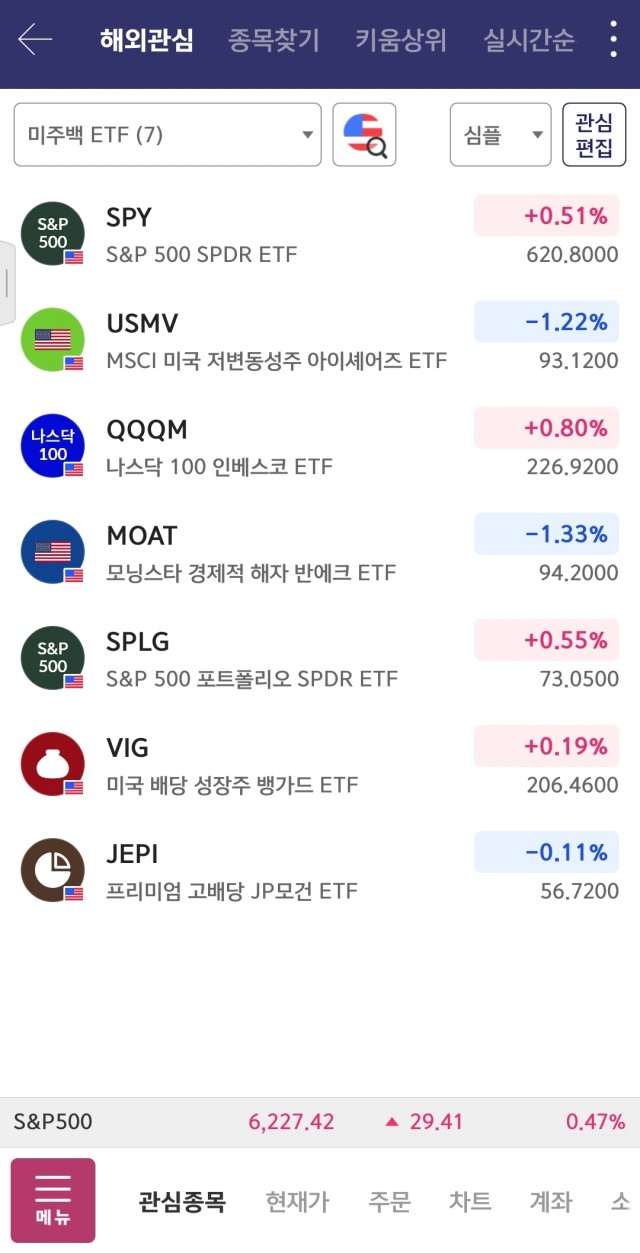Open the SPLG listing

(320, 659)
